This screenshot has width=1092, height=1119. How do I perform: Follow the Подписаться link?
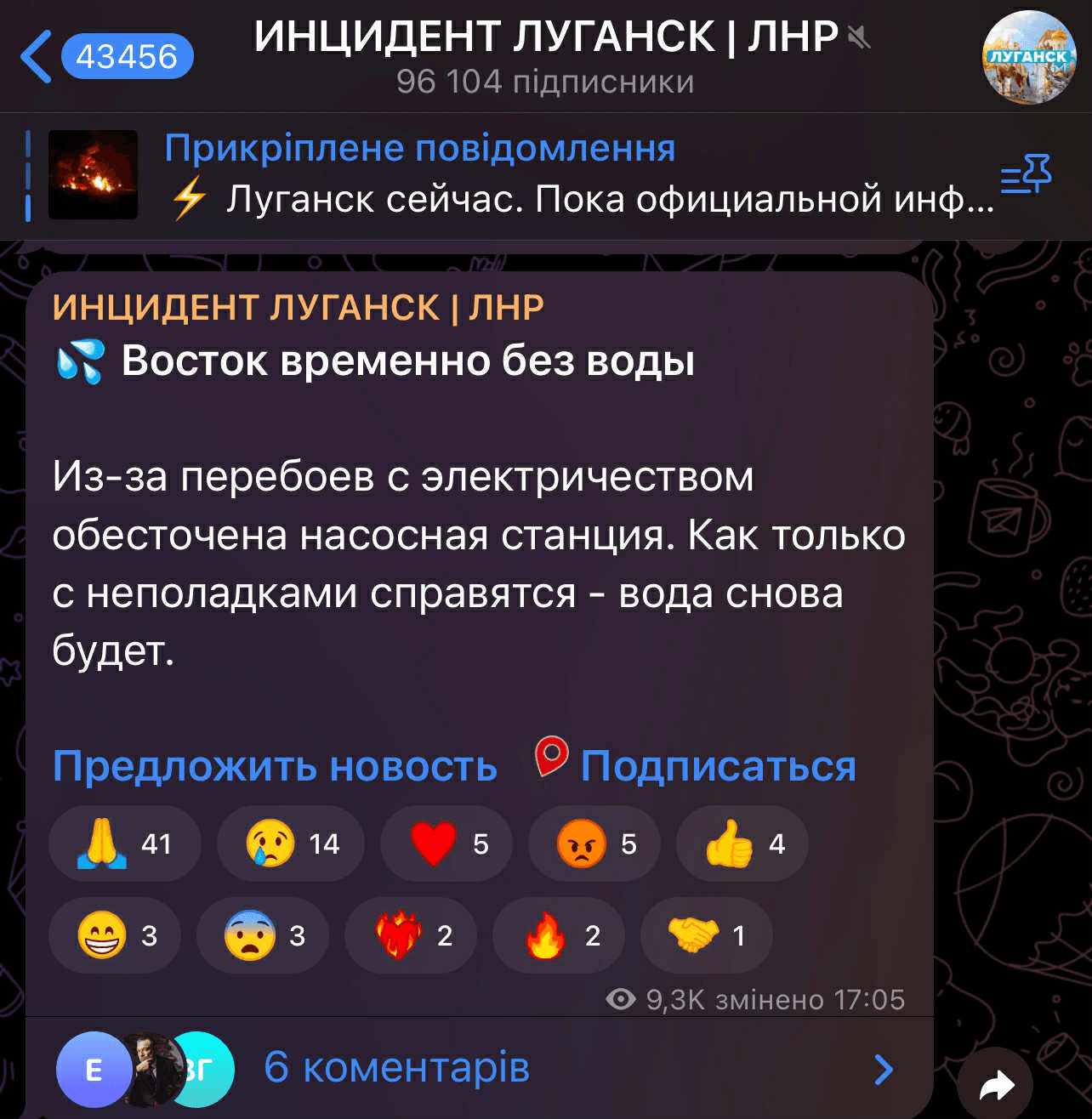717,766
